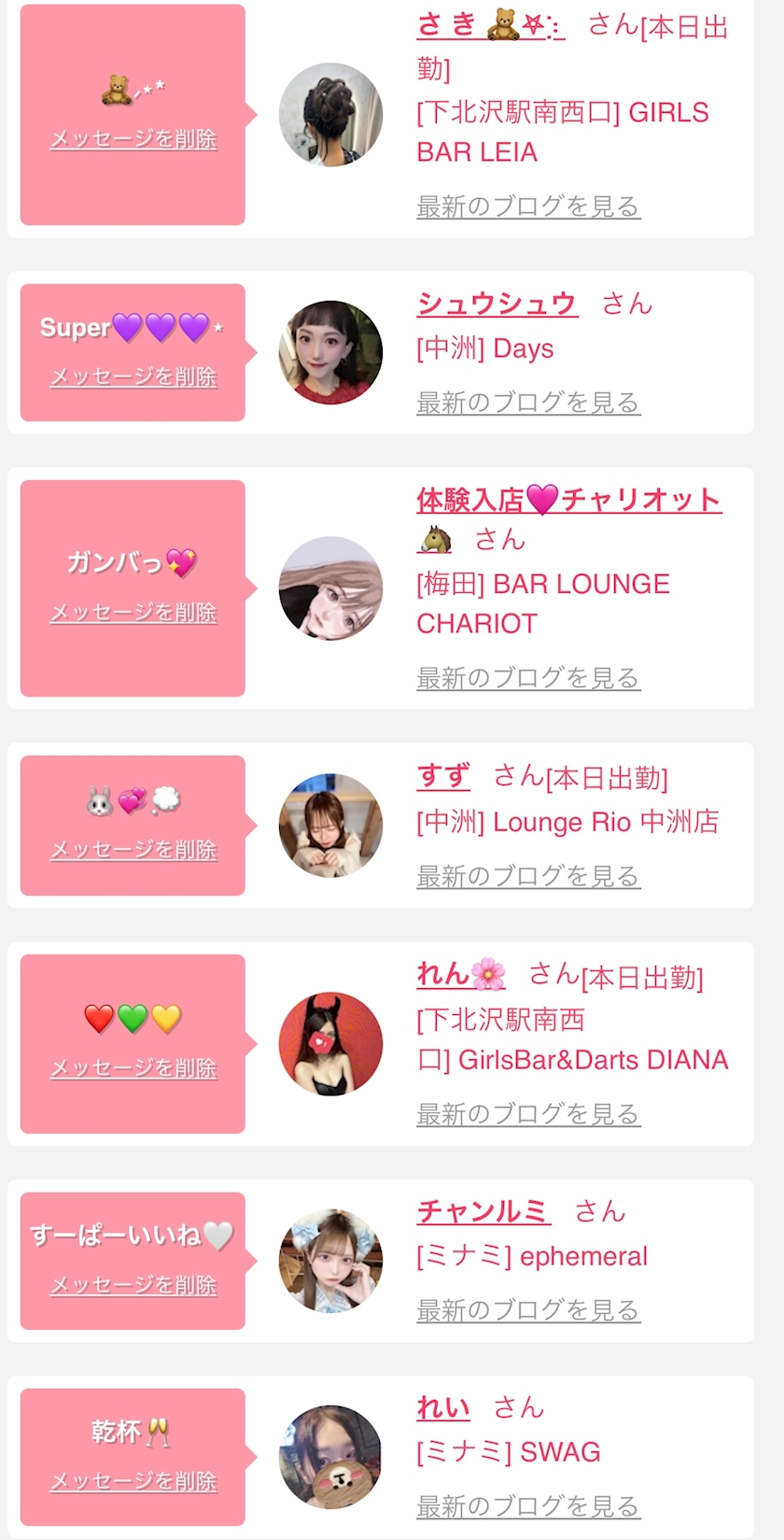Image resolution: width=784 pixels, height=1540 pixels.
Task: View latest blog of GIRLS BAR LEIA's さき
Action: pos(528,206)
